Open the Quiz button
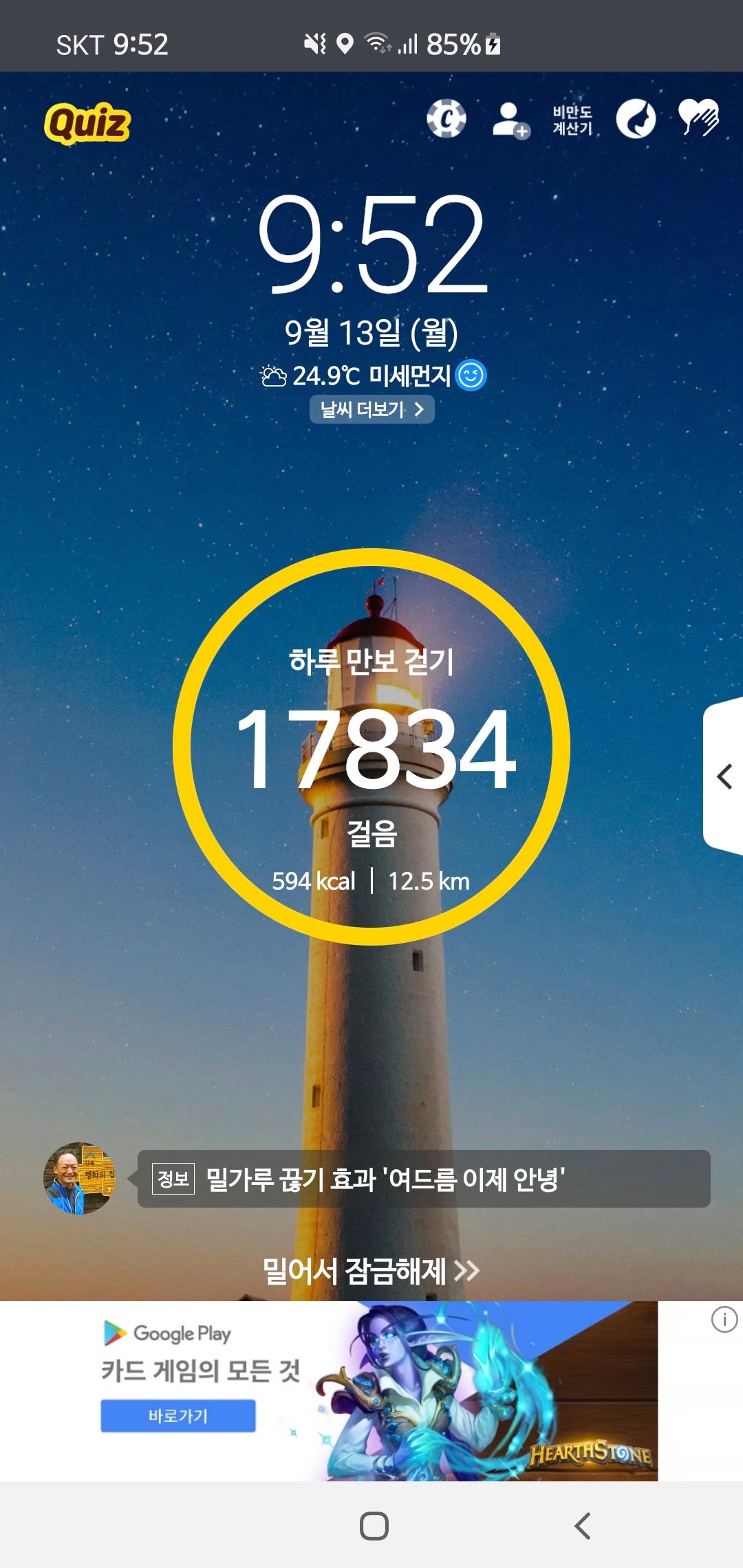The height and width of the screenshot is (1568, 743). [87, 123]
